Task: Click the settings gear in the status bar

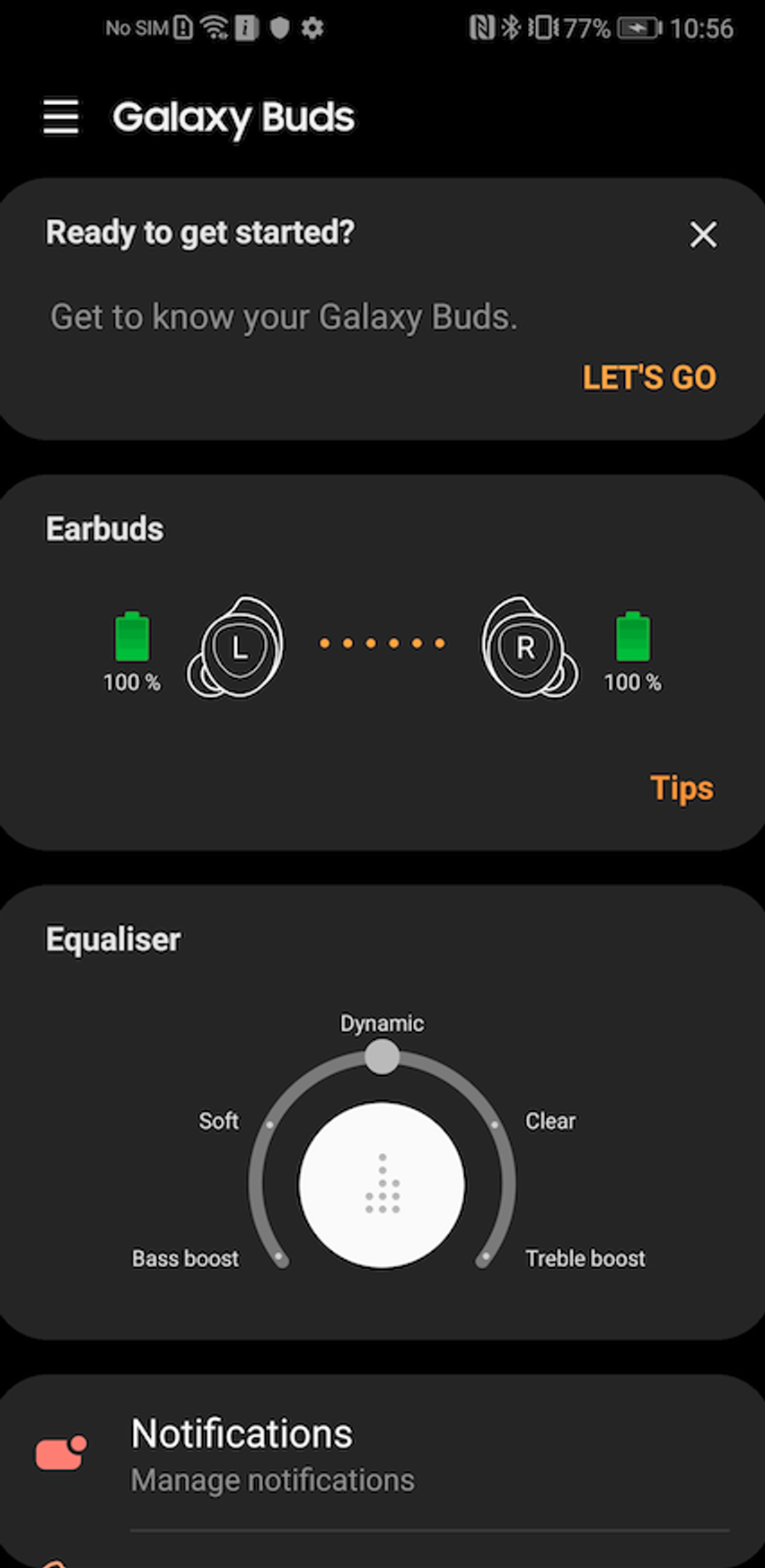Action: 312,28
